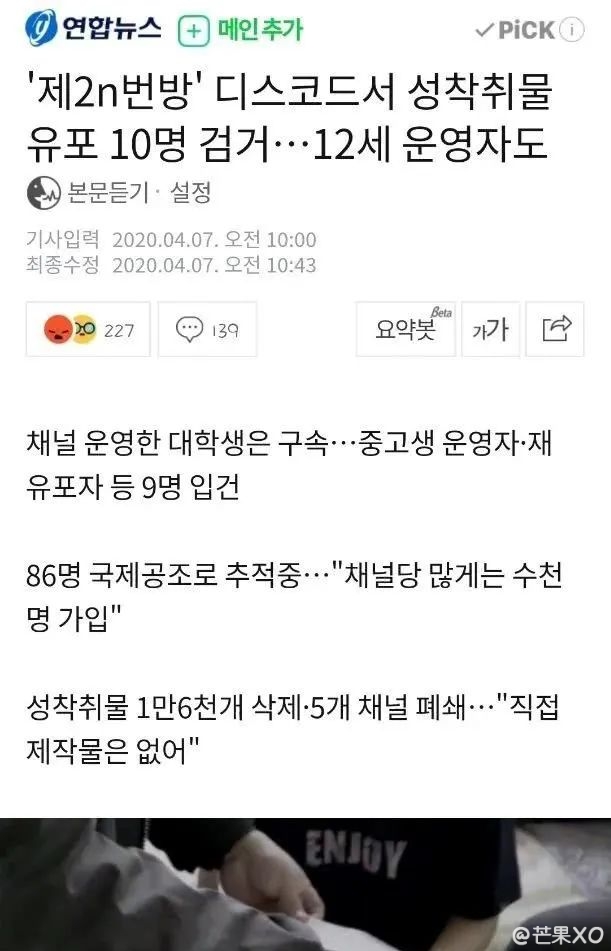Image resolution: width=611 pixels, height=951 pixels.
Task: Open the PiCK info icon
Action: click(573, 30)
